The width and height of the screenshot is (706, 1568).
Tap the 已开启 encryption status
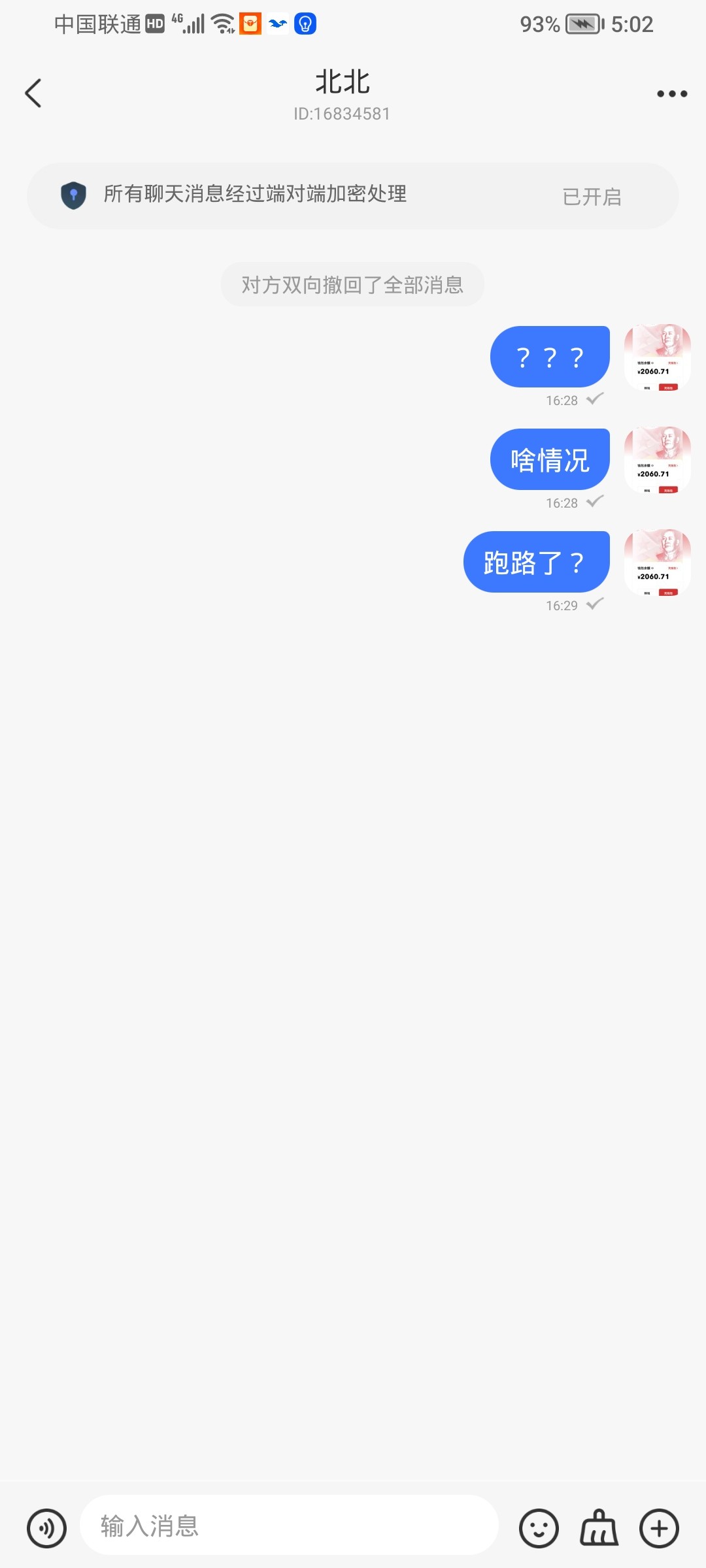[592, 196]
